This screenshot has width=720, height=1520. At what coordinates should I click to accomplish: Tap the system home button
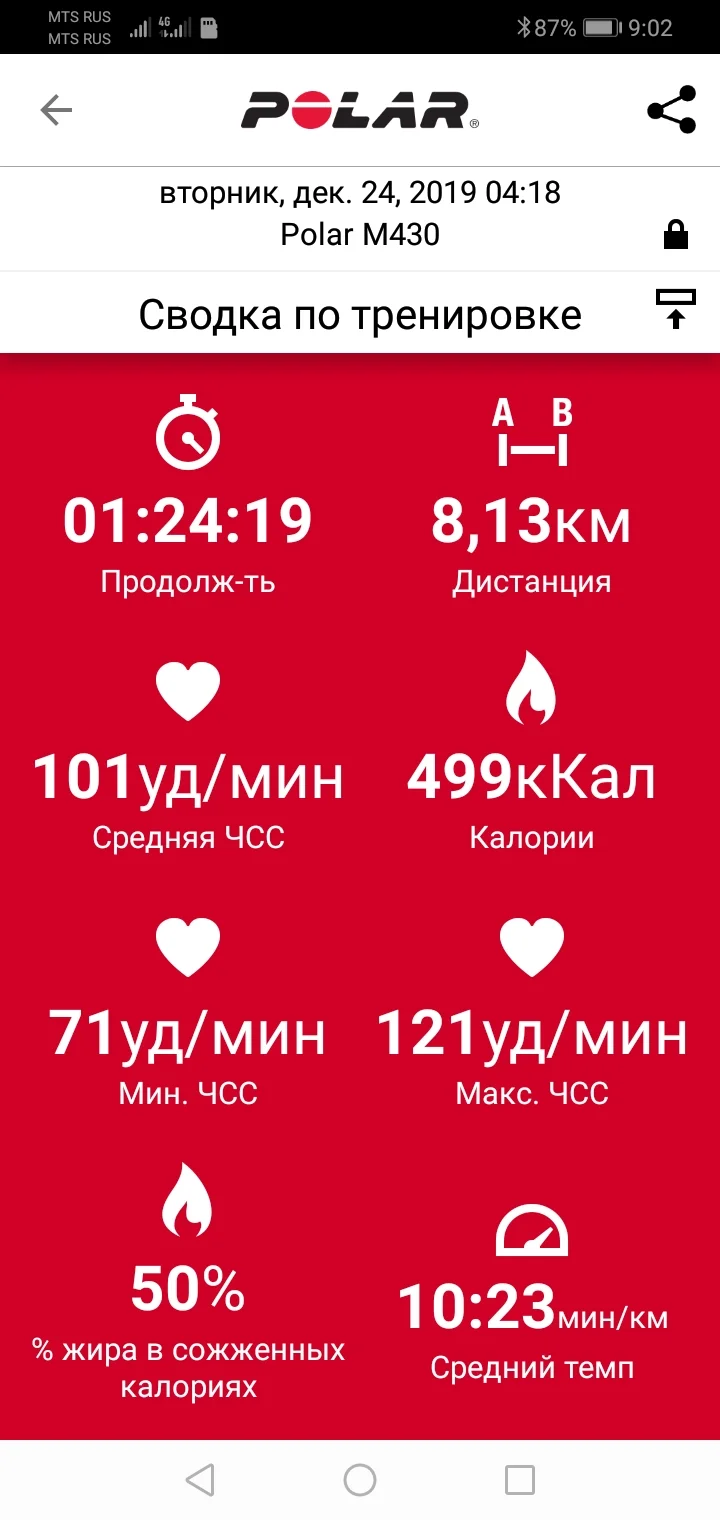[360, 1479]
